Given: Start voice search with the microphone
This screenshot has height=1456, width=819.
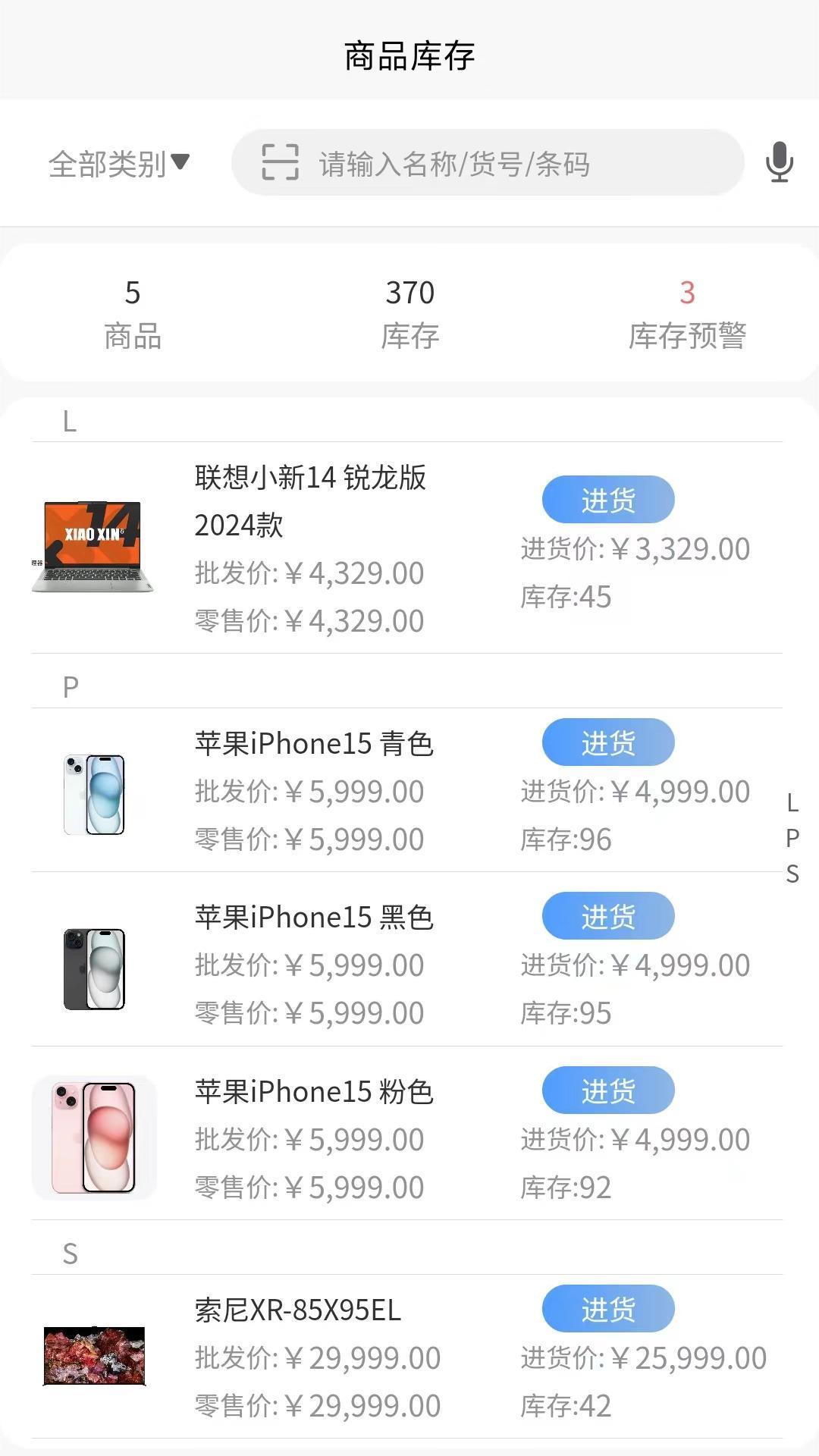Looking at the screenshot, I should click(x=779, y=162).
